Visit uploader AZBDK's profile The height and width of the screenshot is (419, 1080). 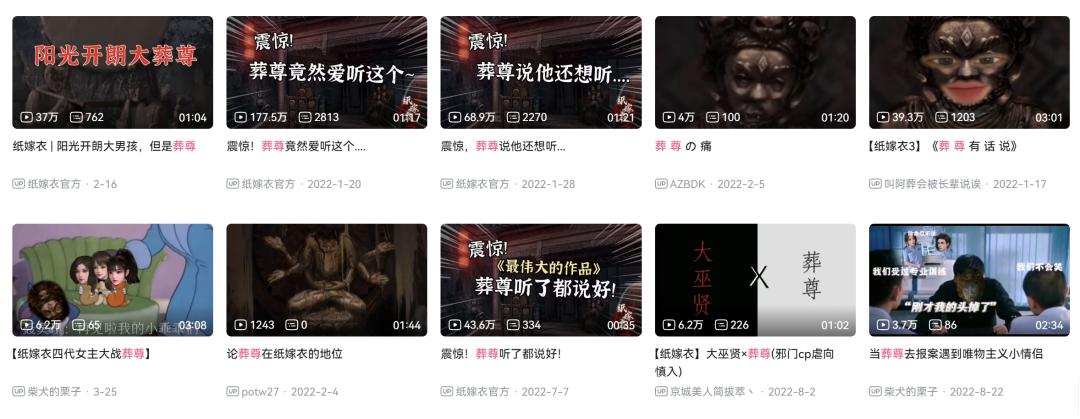(x=687, y=184)
